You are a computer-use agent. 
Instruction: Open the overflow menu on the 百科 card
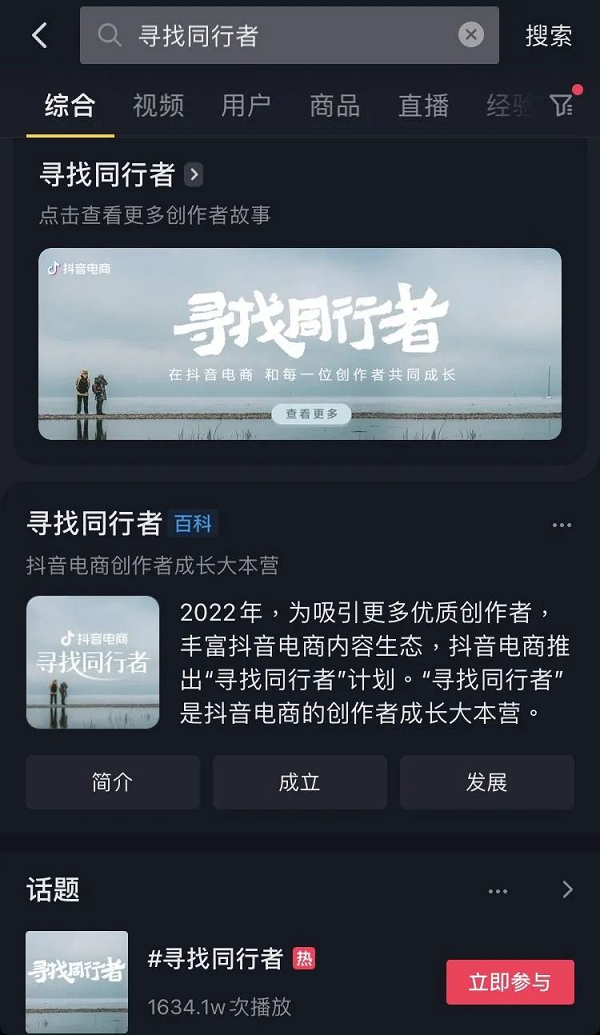tap(562, 525)
